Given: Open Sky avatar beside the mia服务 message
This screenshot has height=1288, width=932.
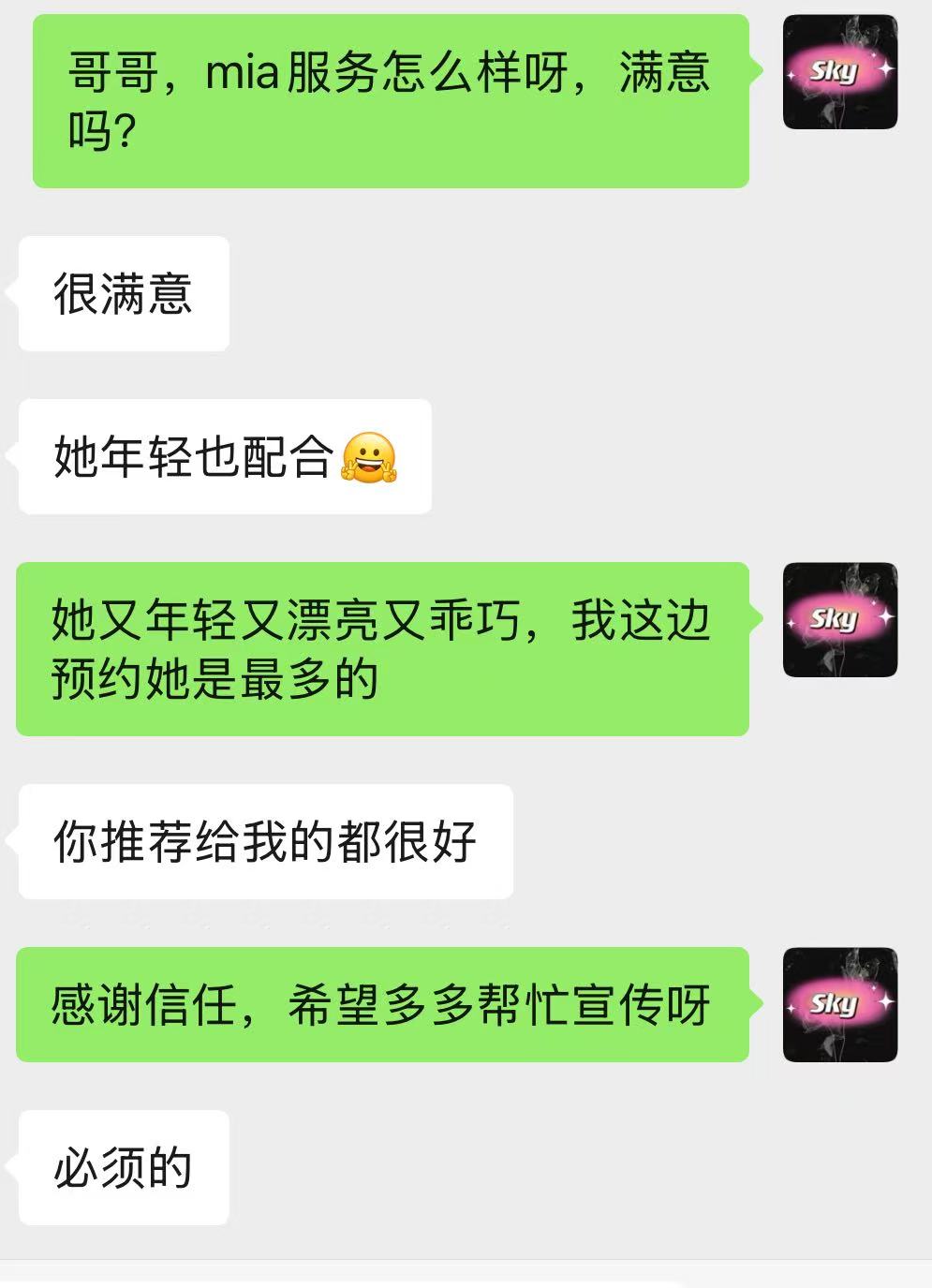Looking at the screenshot, I should click(840, 72).
